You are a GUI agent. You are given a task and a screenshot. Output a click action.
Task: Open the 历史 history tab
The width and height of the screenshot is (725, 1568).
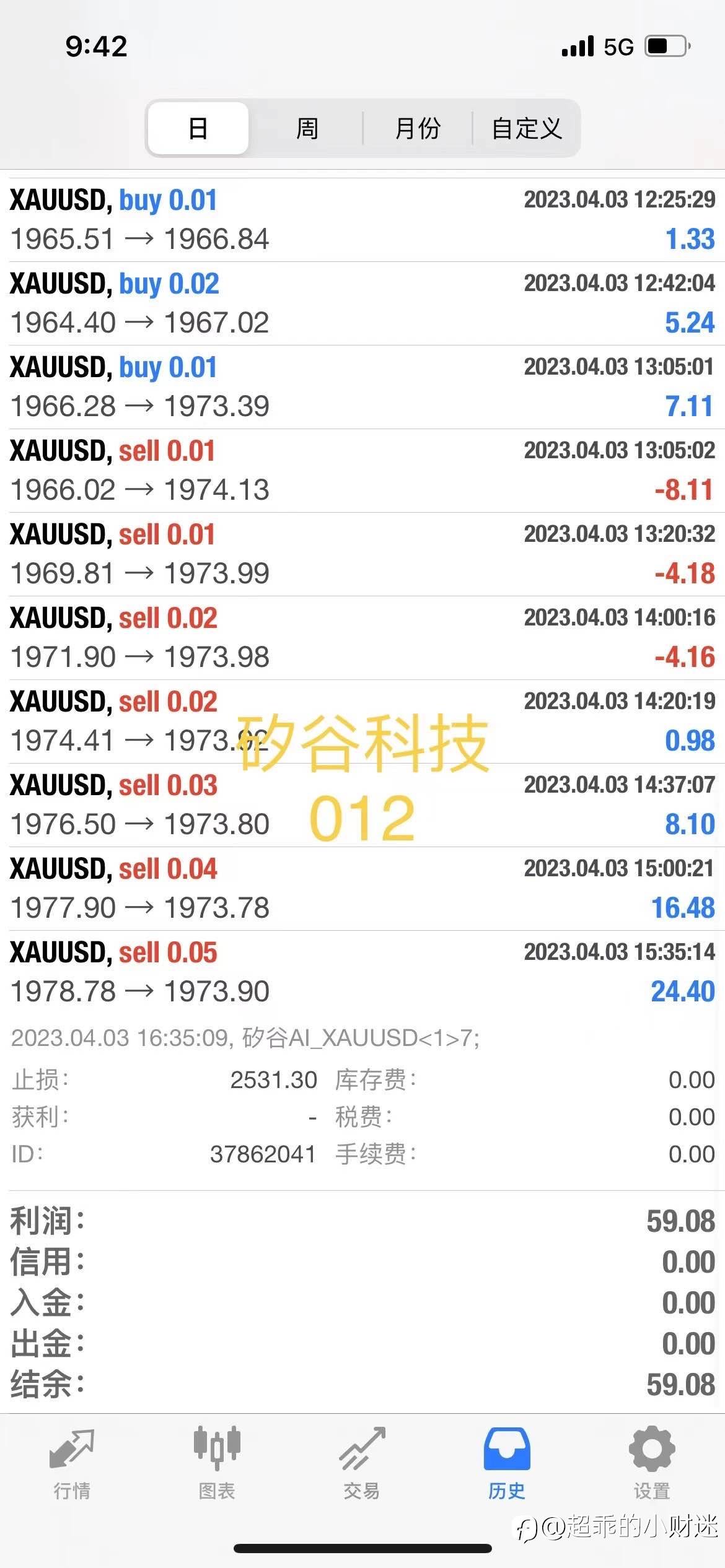click(507, 1464)
